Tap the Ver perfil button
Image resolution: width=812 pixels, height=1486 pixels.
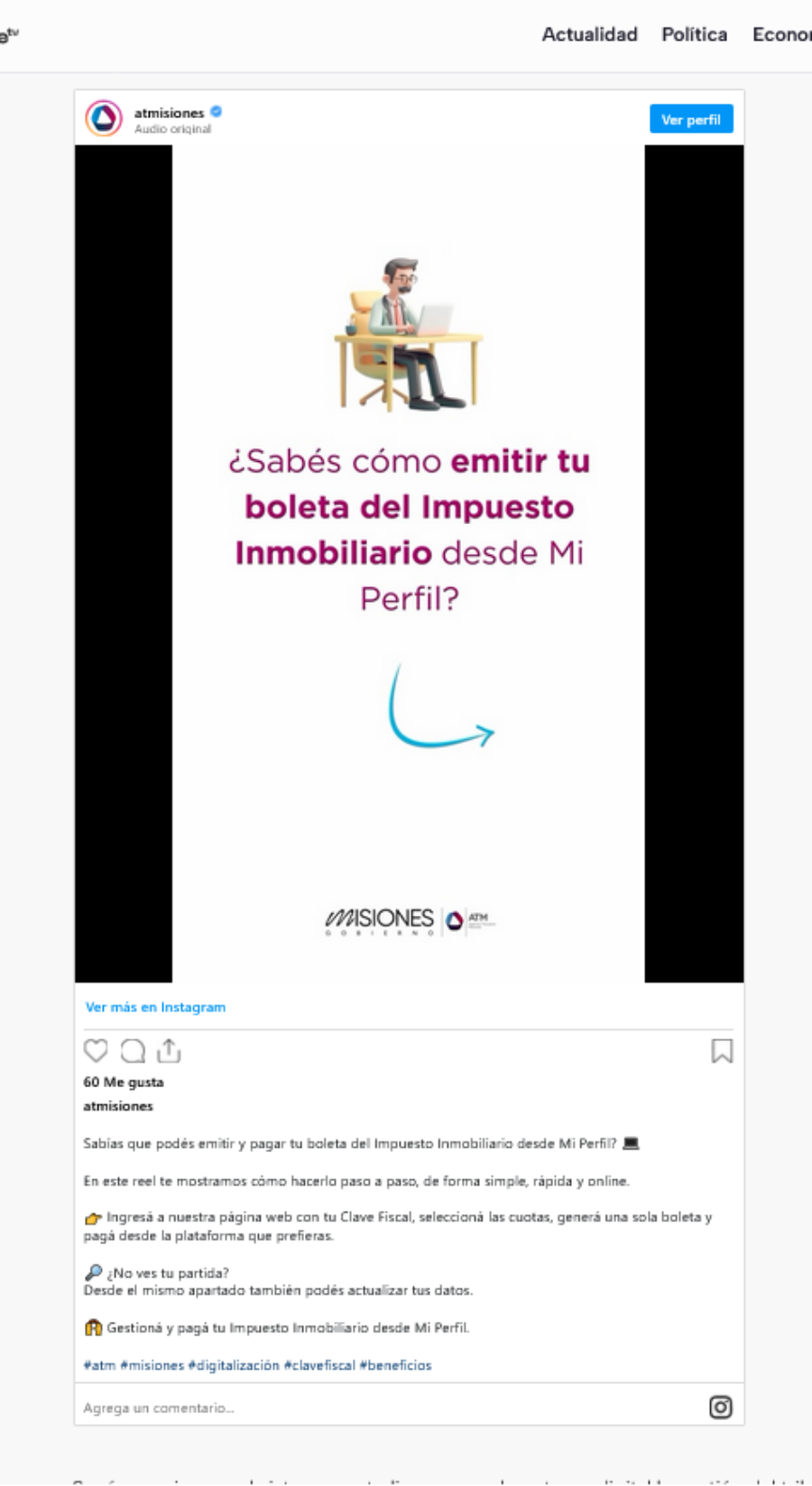point(691,119)
